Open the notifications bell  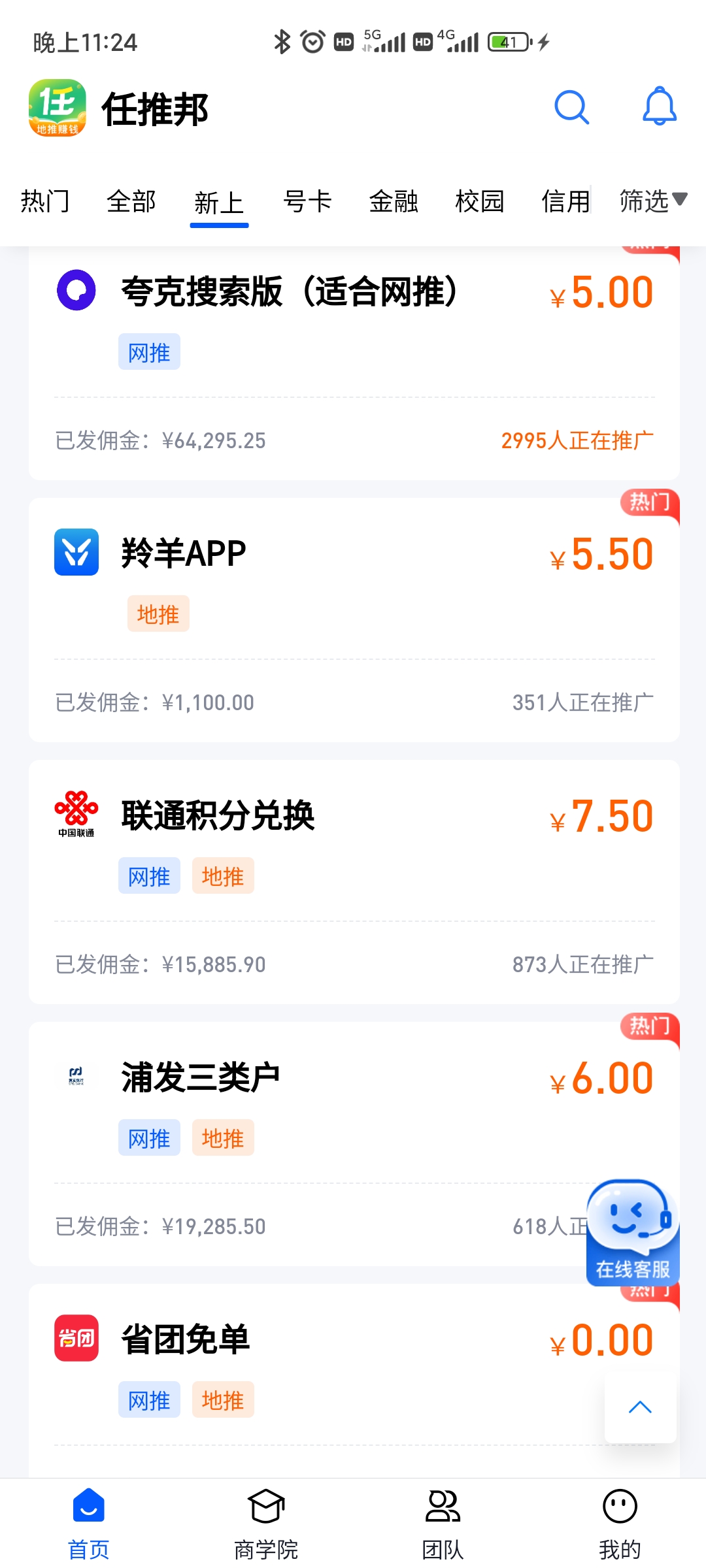point(659,107)
